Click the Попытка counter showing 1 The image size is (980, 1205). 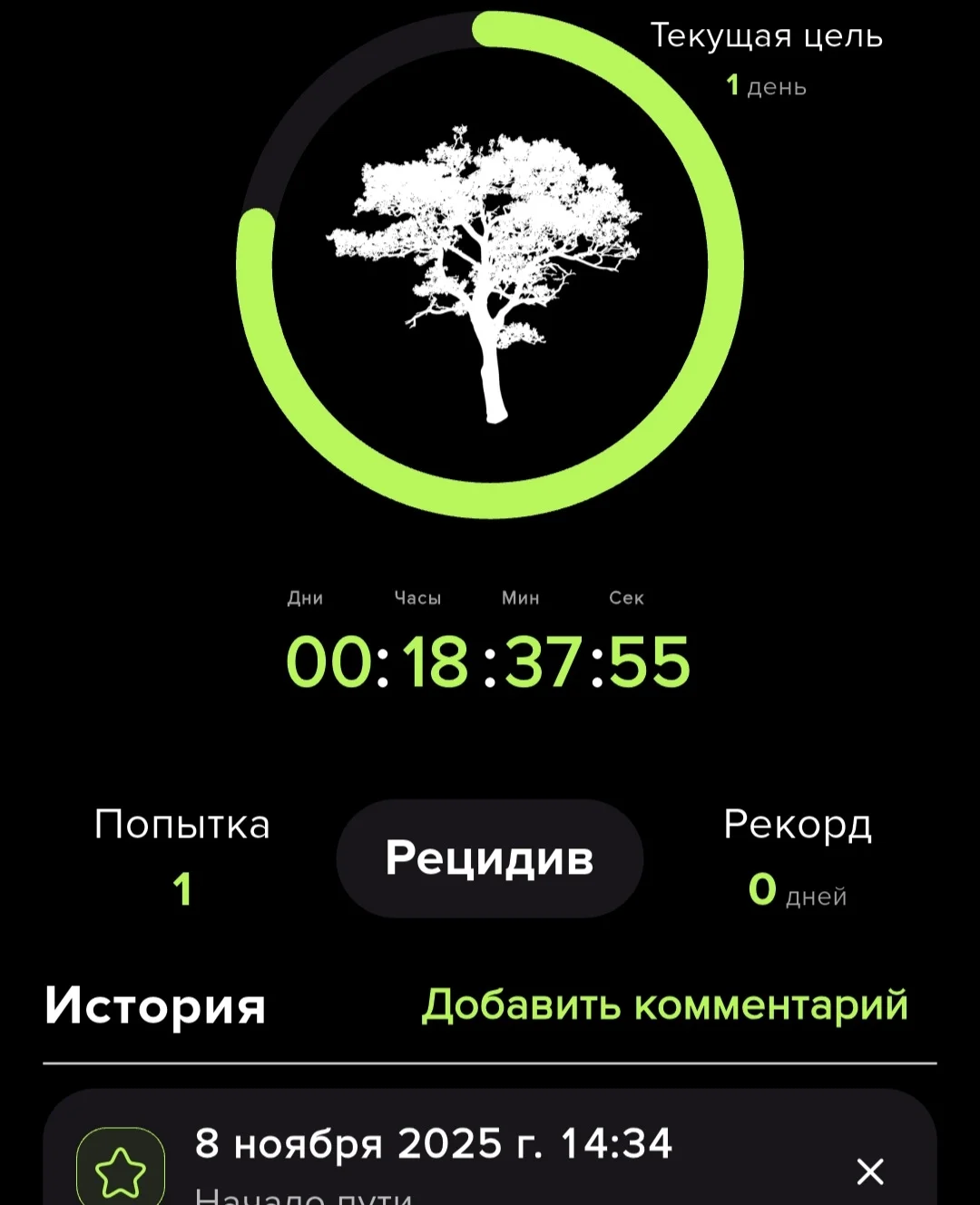tap(183, 853)
